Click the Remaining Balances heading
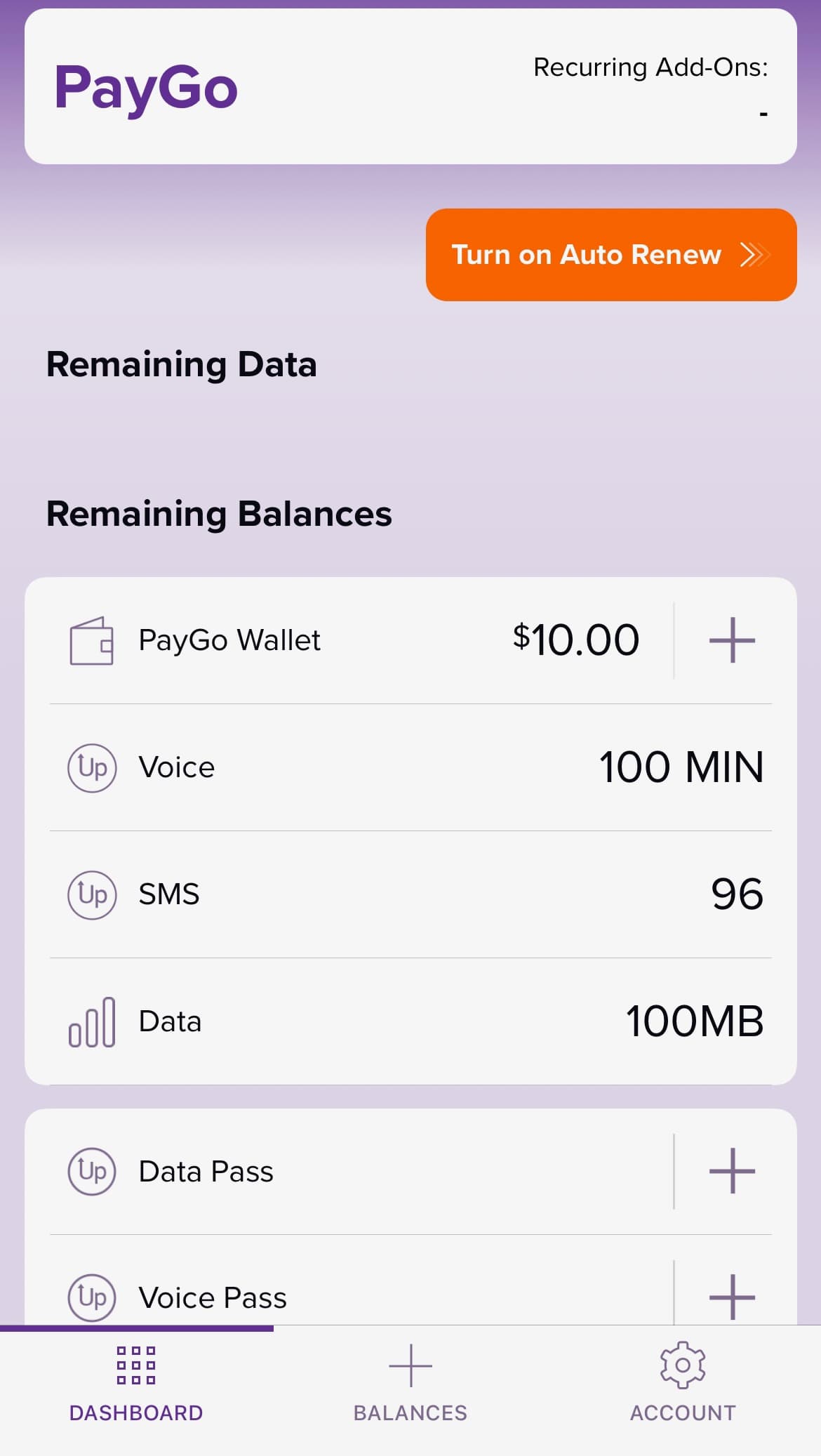Viewport: 821px width, 1456px height. (x=219, y=513)
